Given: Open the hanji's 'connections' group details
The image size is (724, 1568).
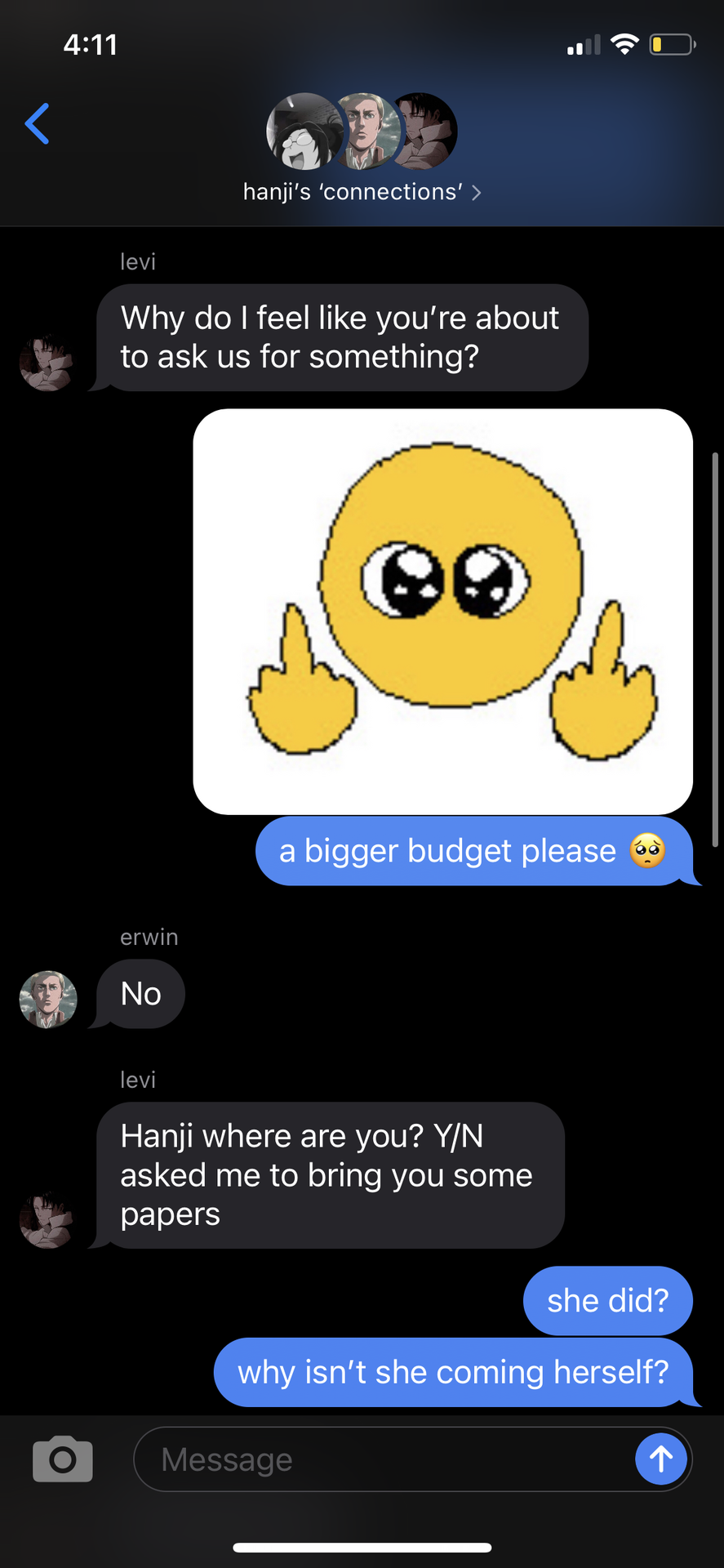Looking at the screenshot, I should (362, 192).
